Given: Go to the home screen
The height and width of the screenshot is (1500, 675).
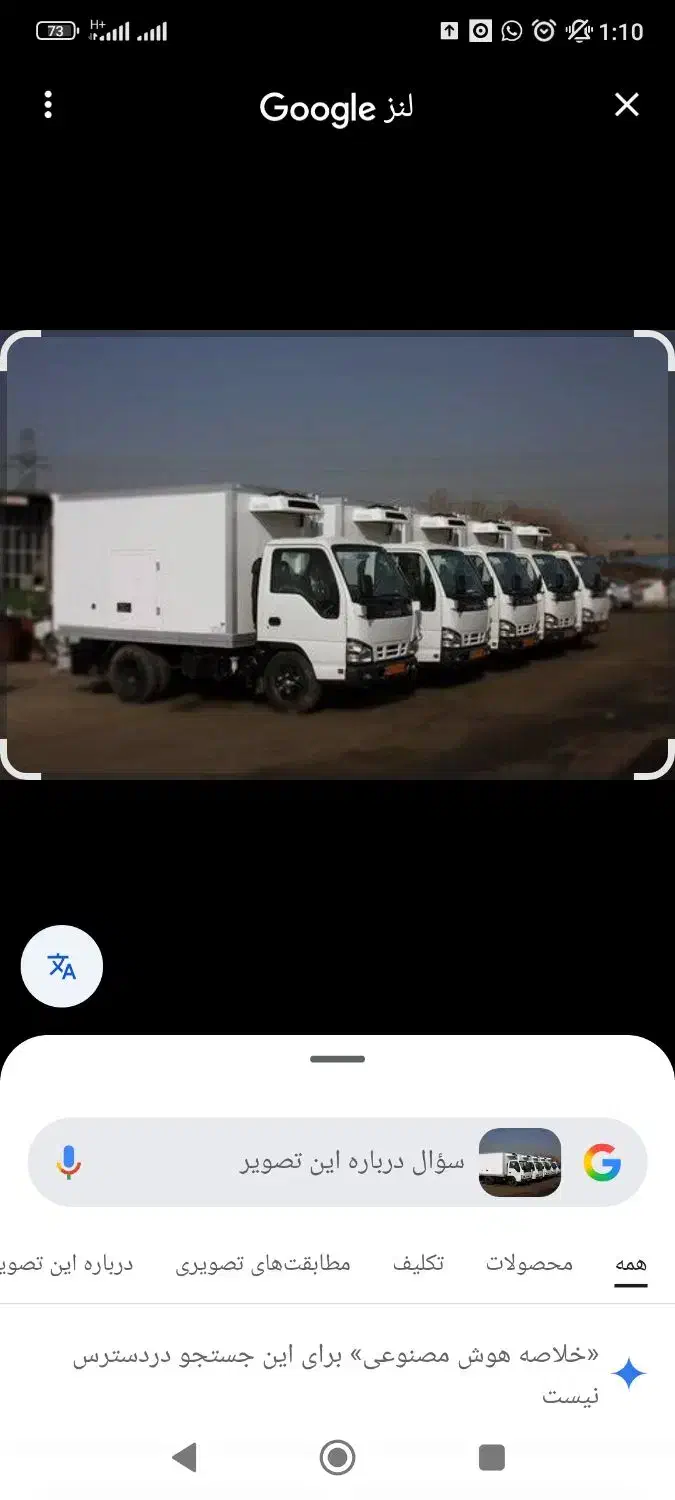Looking at the screenshot, I should pyautogui.click(x=337, y=1457).
